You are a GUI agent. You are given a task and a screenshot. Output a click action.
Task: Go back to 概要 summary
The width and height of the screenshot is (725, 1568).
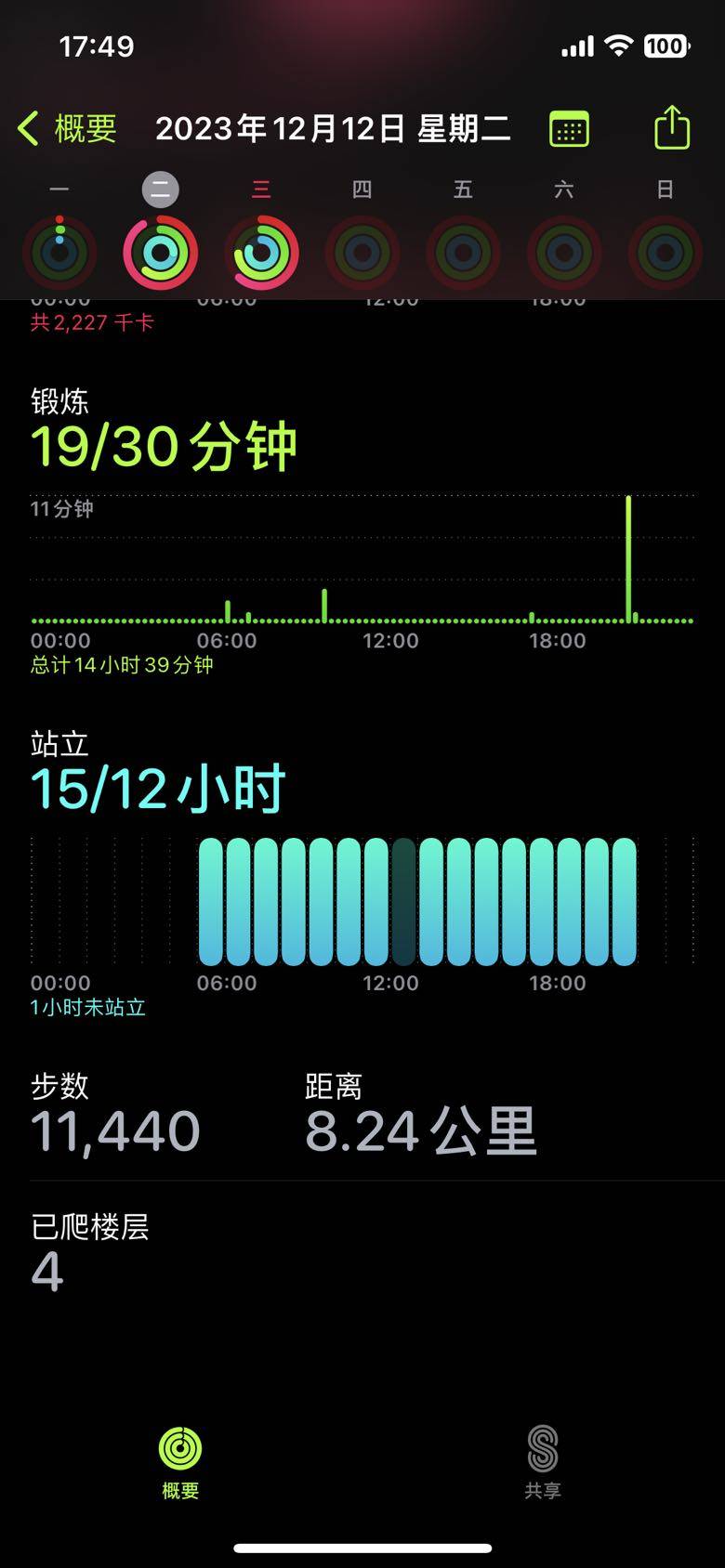coord(68,128)
